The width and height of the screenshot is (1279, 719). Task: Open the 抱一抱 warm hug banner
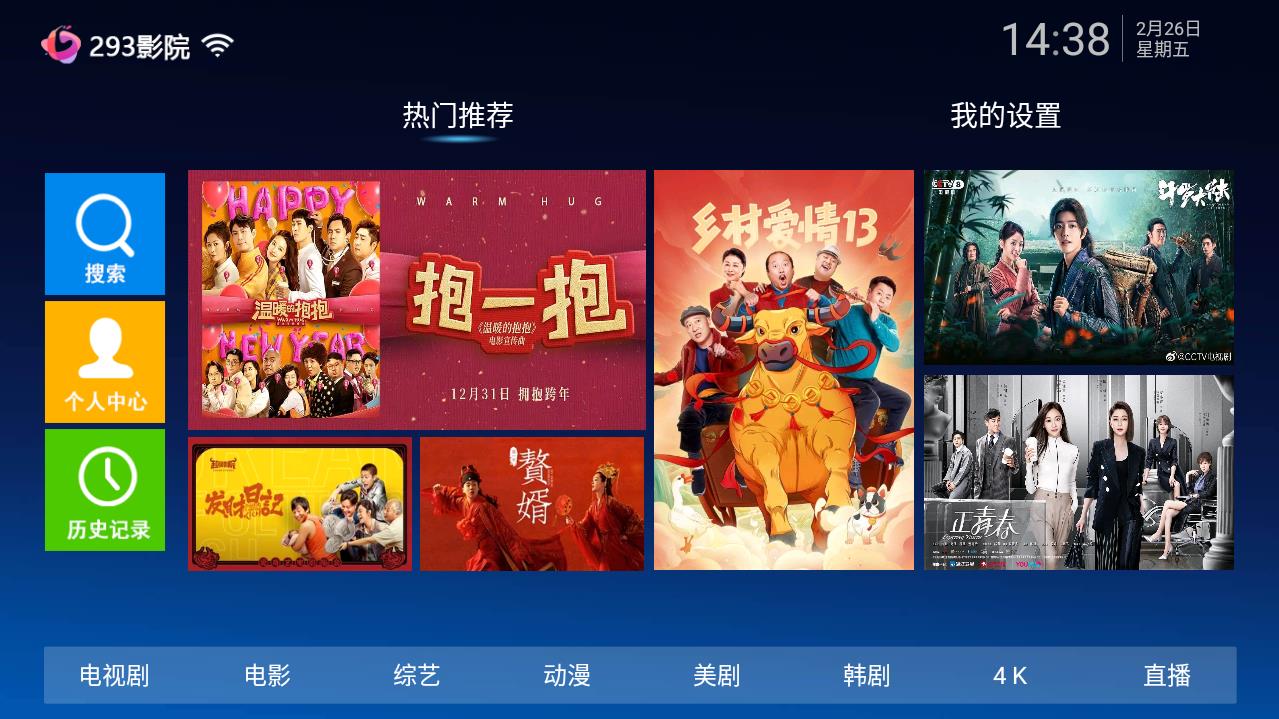tap(416, 300)
